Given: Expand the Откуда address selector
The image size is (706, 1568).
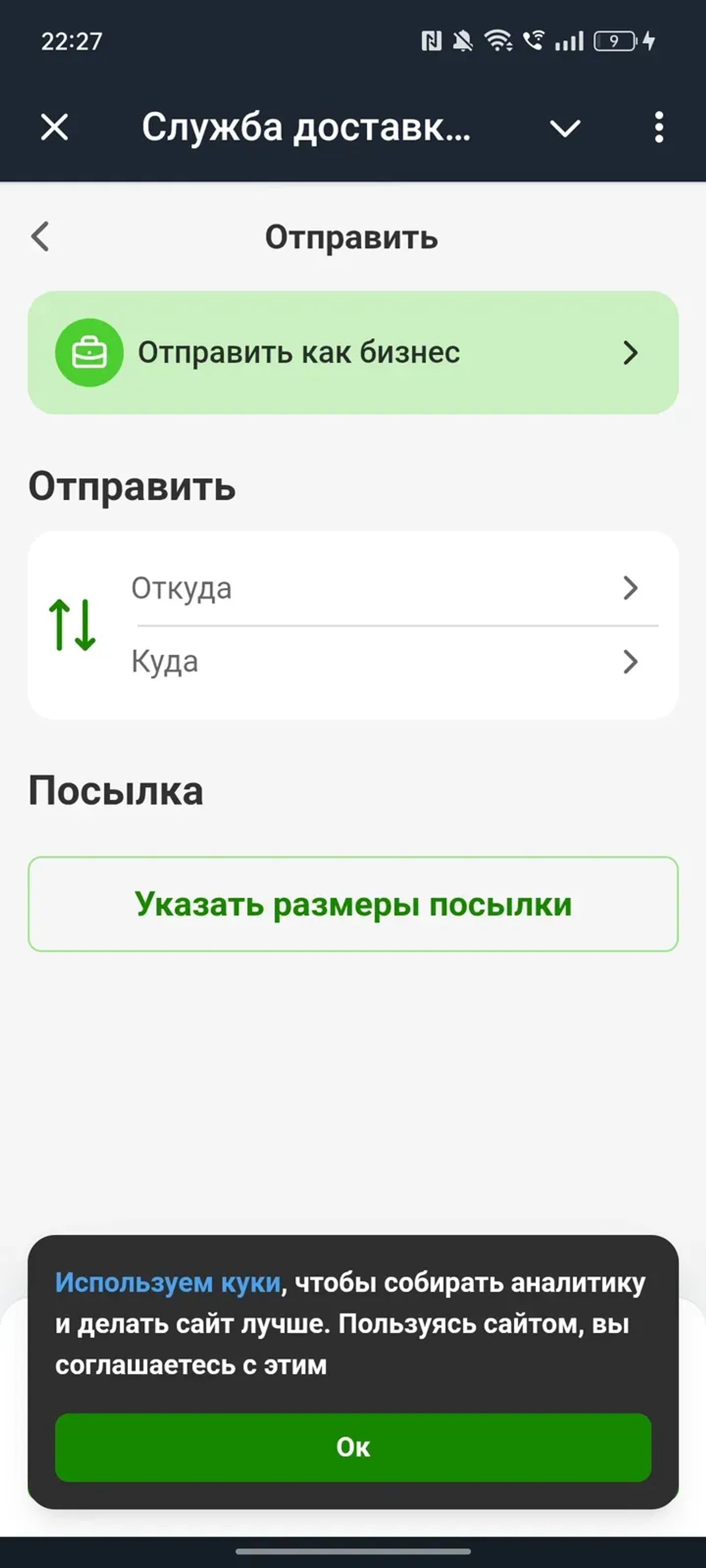Looking at the screenshot, I should pyautogui.click(x=384, y=587).
